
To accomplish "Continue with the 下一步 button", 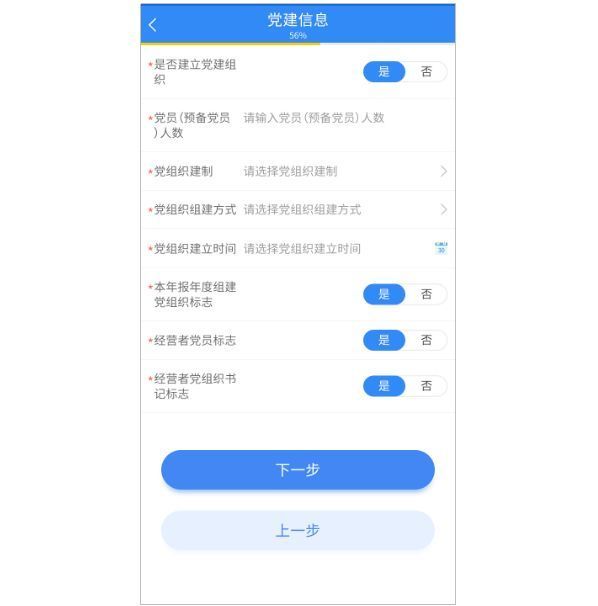I will pyautogui.click(x=298, y=470).
